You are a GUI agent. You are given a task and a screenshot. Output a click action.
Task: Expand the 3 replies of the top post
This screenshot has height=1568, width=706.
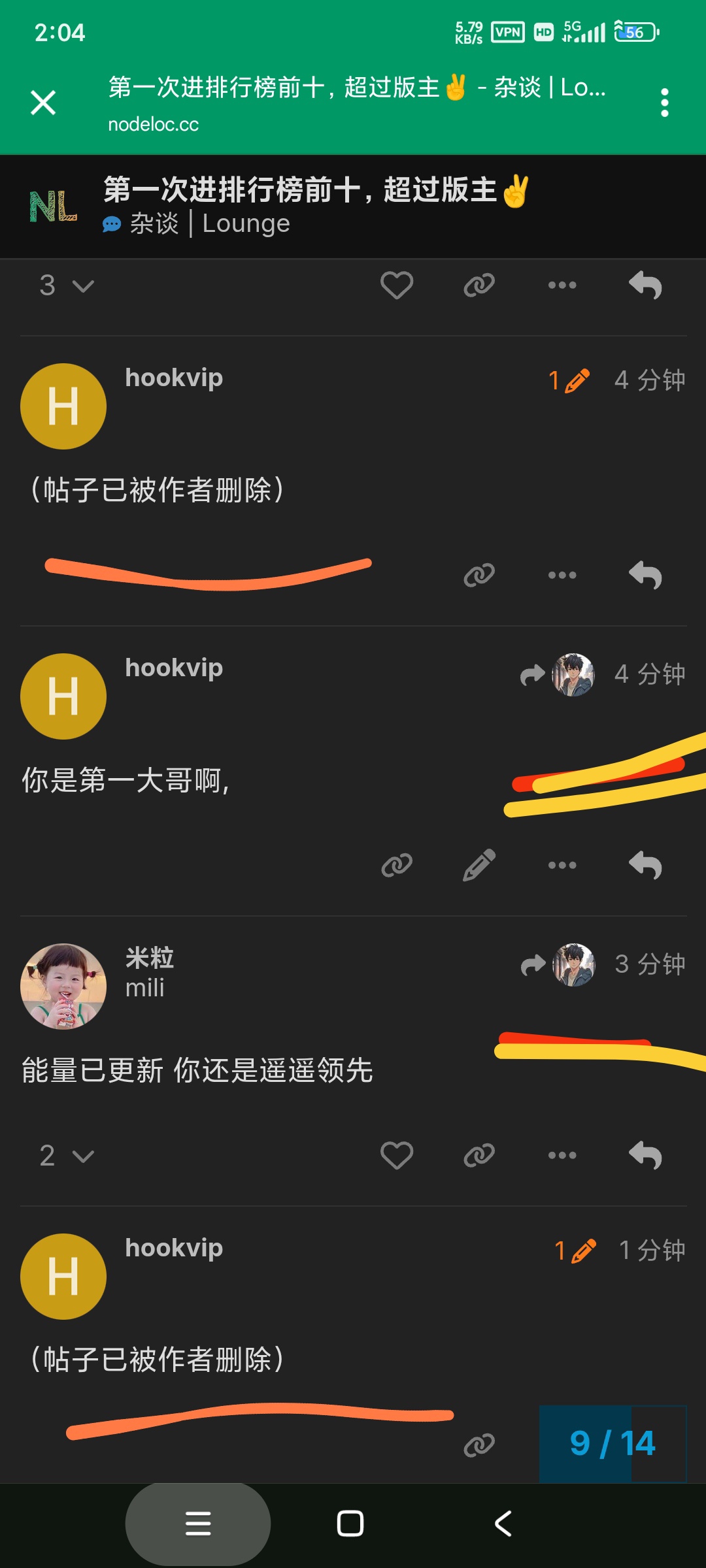[x=67, y=285]
